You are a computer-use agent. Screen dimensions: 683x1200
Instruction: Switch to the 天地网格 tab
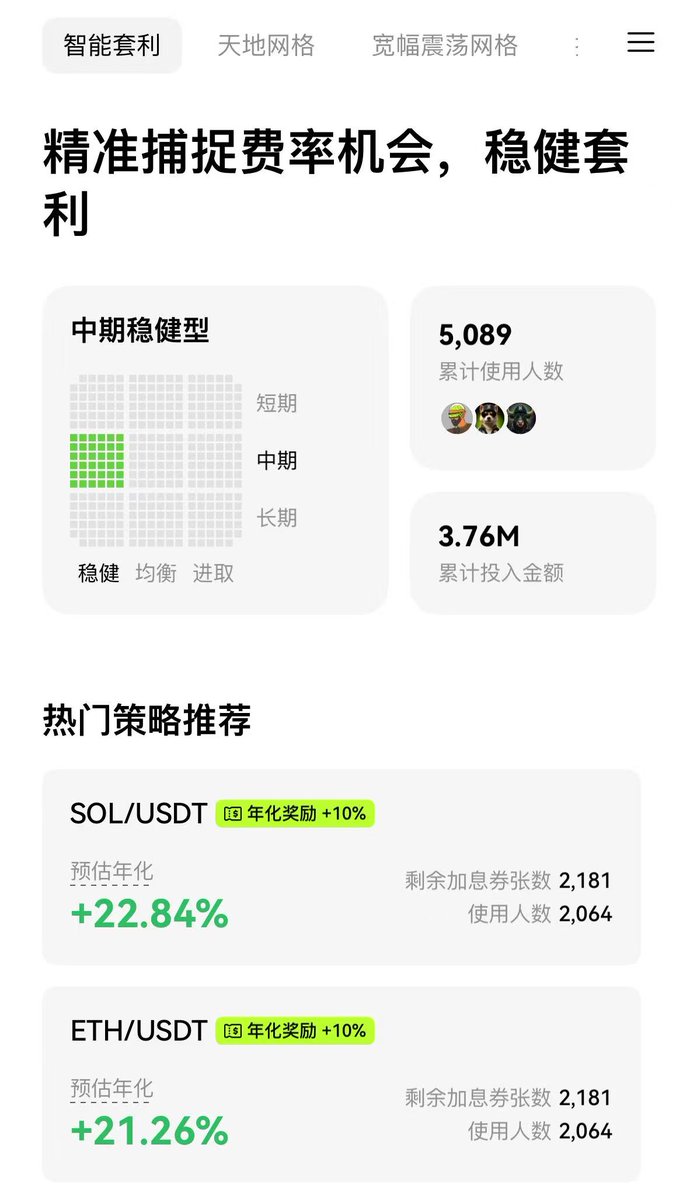[x=266, y=46]
